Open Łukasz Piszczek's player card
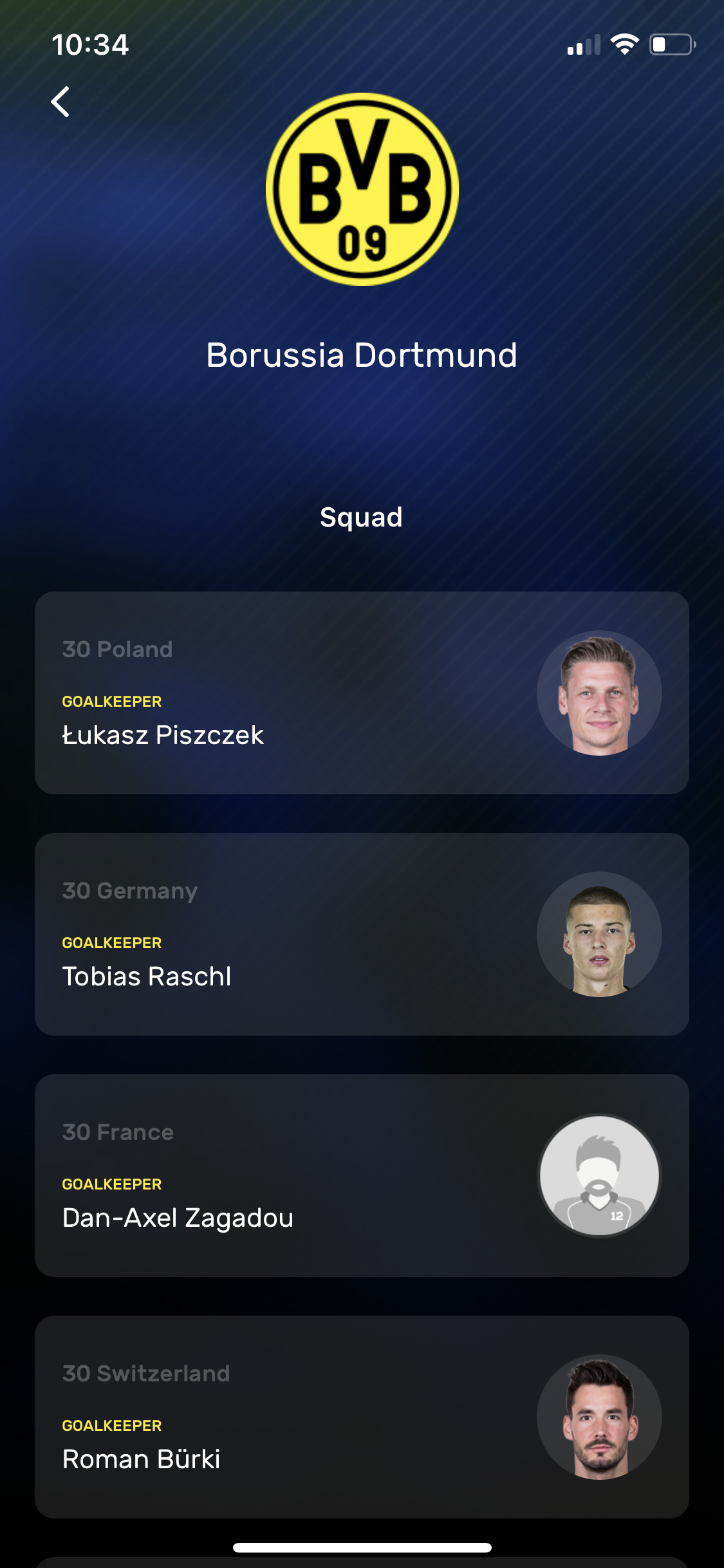 point(362,693)
